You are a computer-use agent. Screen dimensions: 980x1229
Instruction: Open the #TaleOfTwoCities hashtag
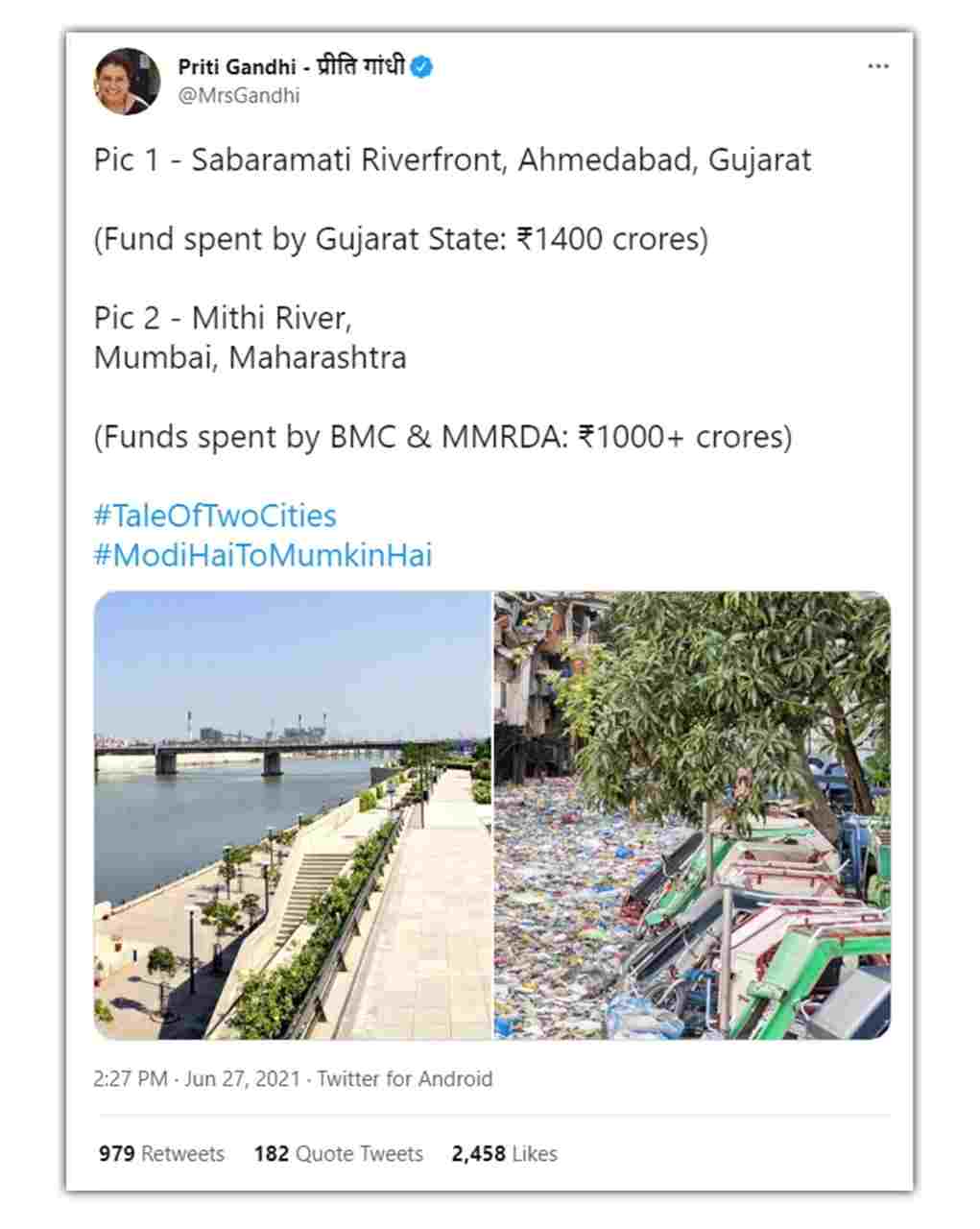pyautogui.click(x=213, y=515)
